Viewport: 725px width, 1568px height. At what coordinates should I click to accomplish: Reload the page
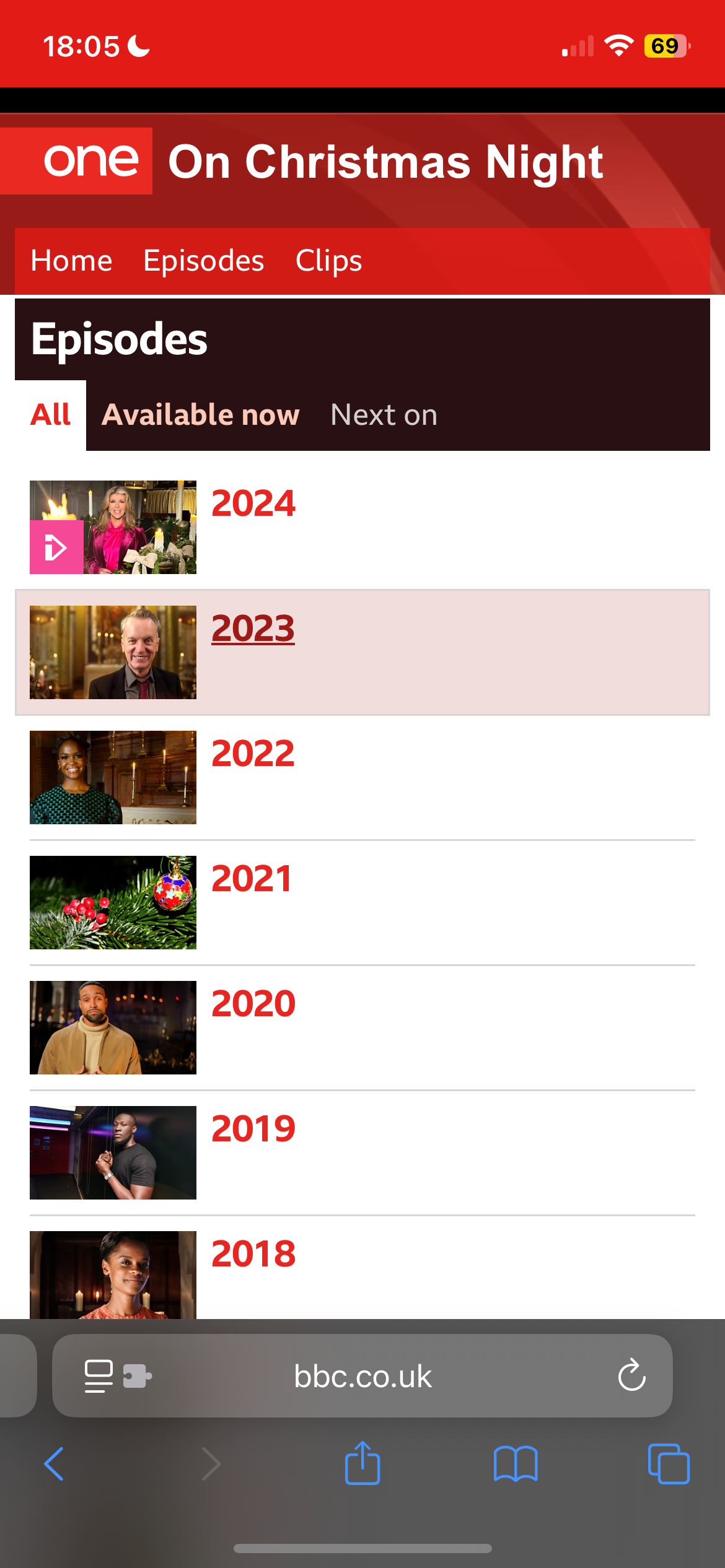pyautogui.click(x=631, y=1376)
